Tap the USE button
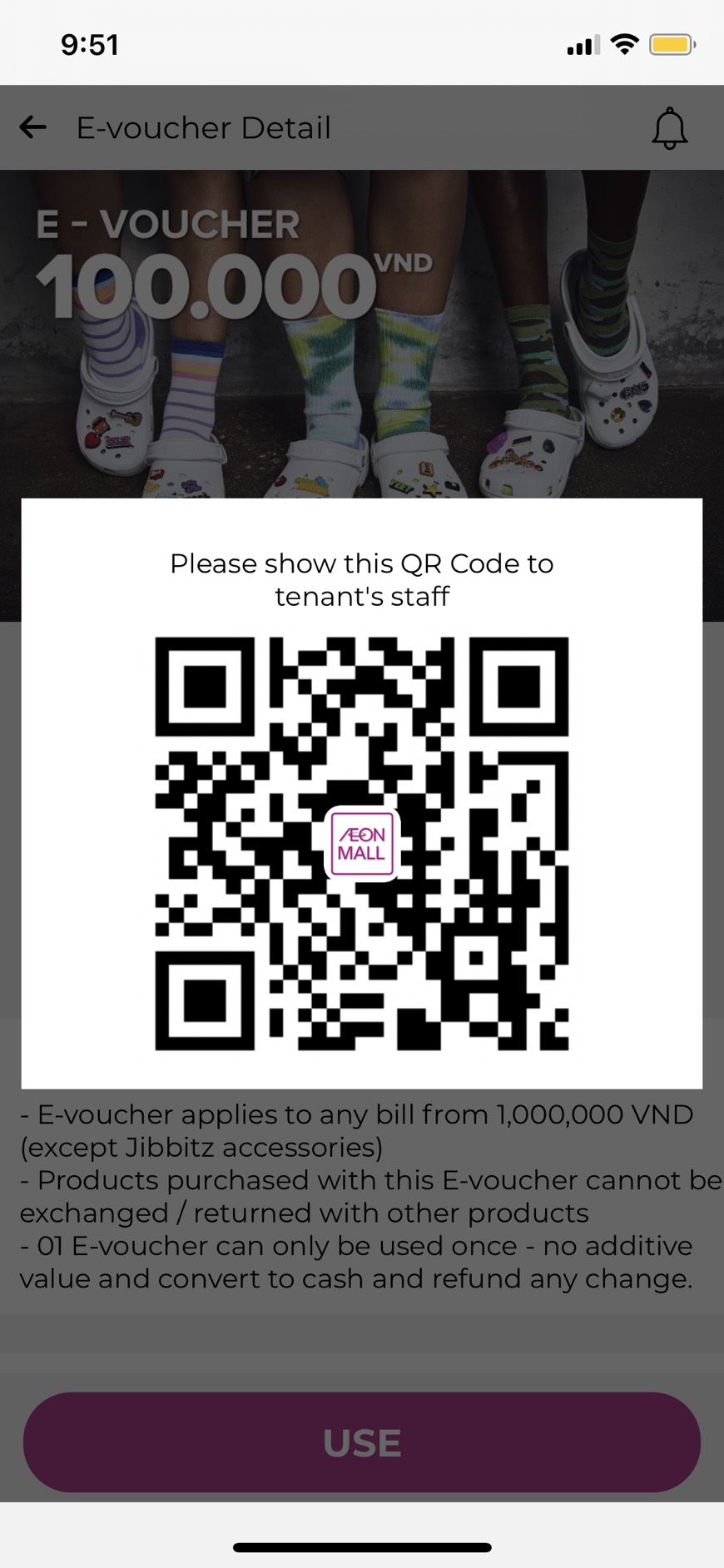This screenshot has height=1568, width=724. click(x=362, y=1442)
